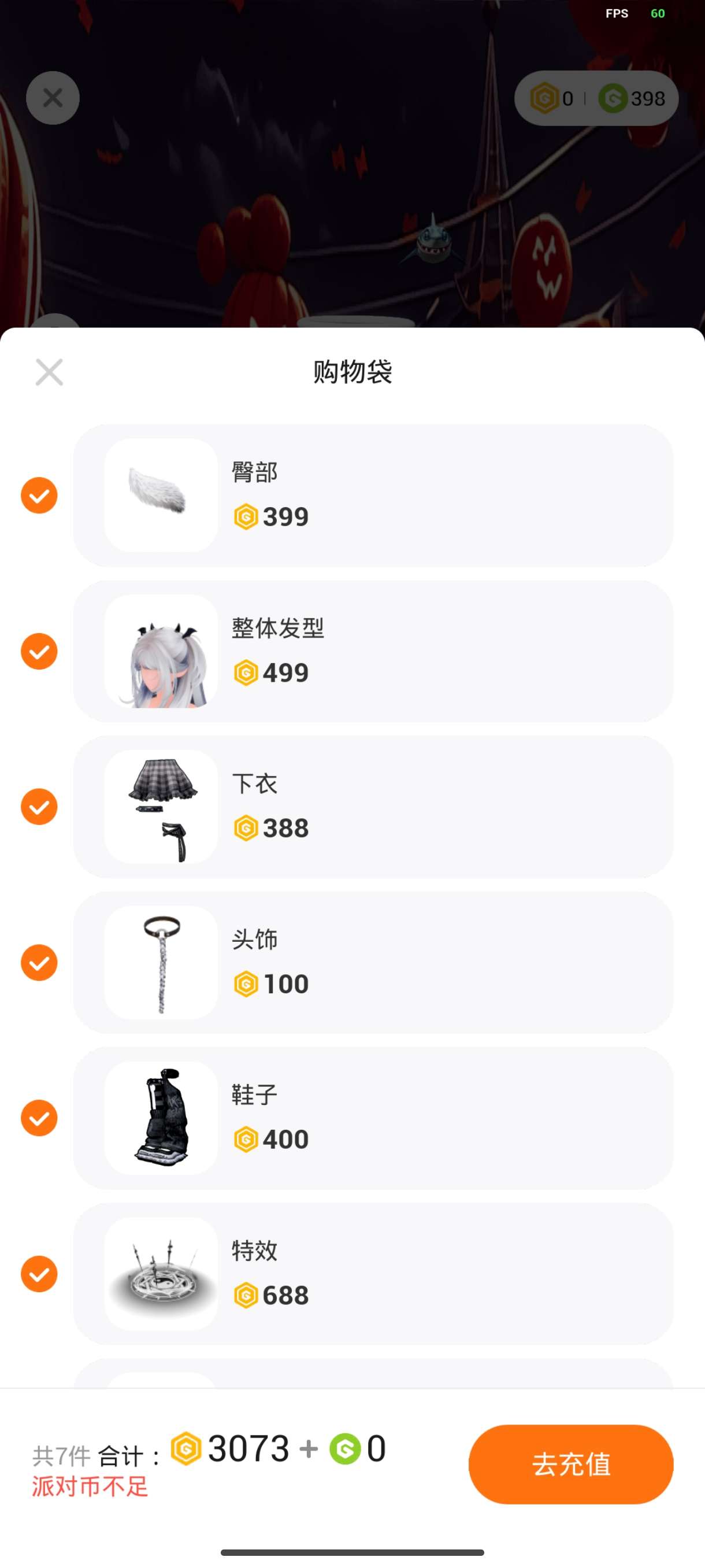
Task: Uncheck the 臀部 item priced 399
Action: [39, 495]
